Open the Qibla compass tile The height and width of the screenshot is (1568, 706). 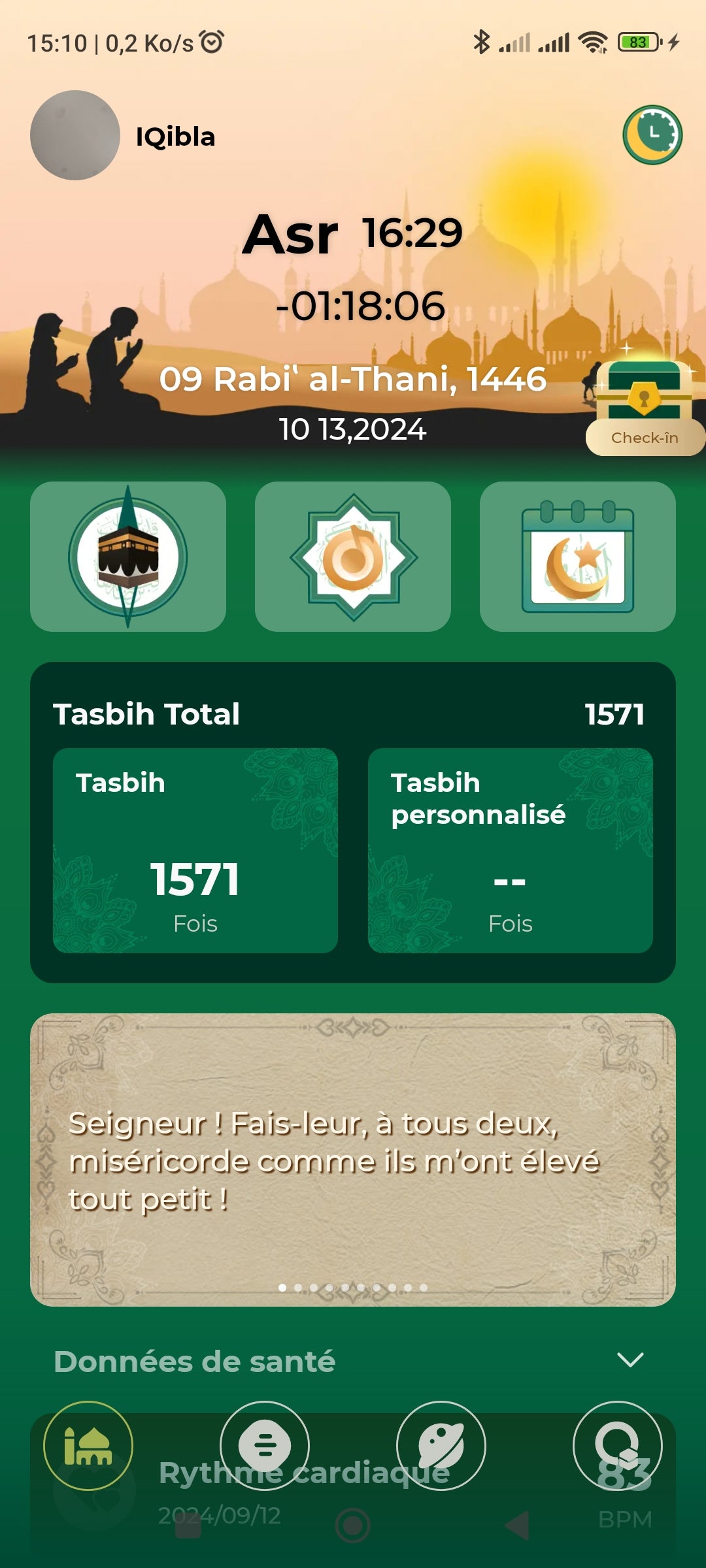coord(128,557)
